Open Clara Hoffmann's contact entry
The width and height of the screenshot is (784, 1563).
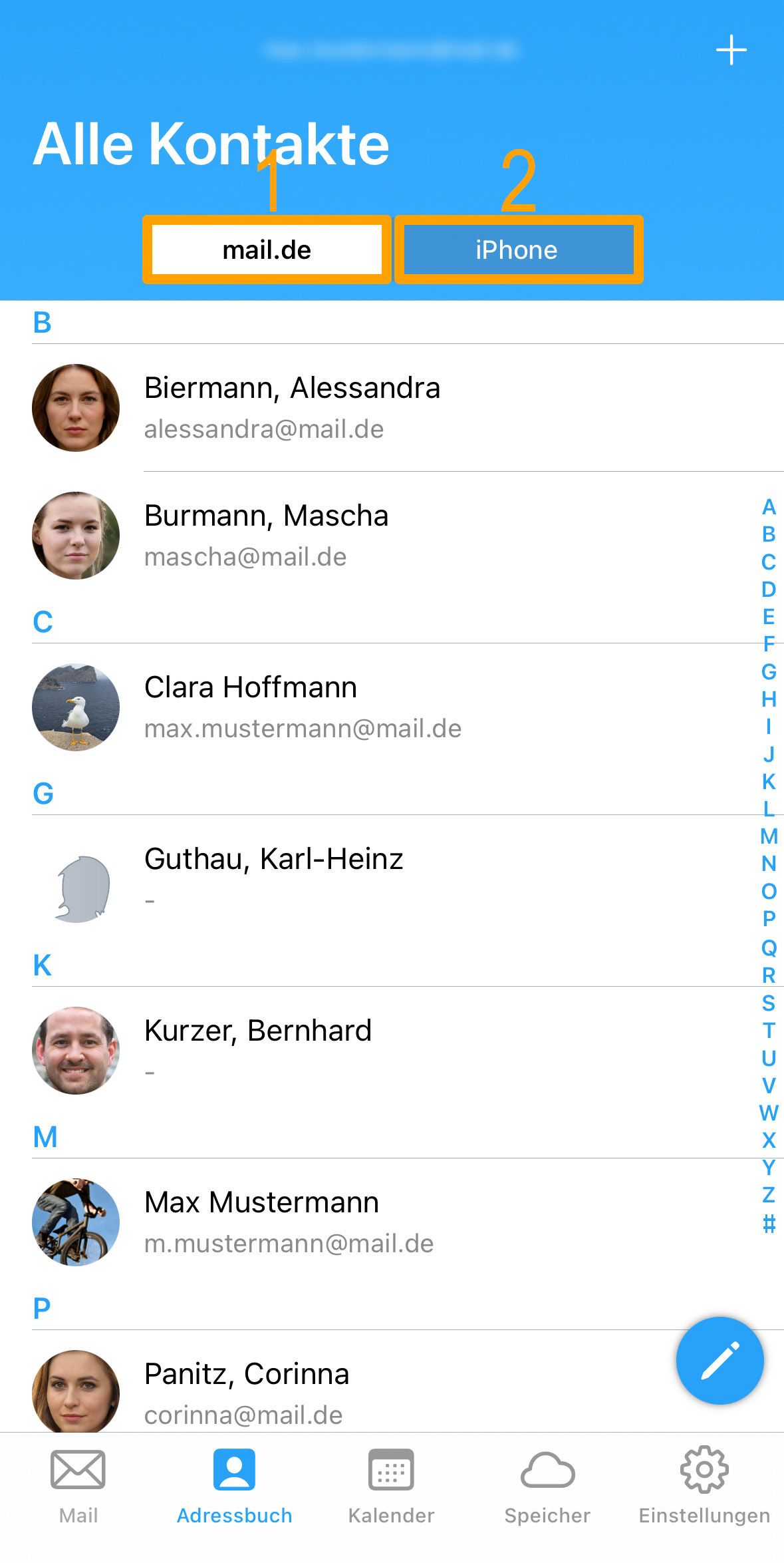(392, 707)
